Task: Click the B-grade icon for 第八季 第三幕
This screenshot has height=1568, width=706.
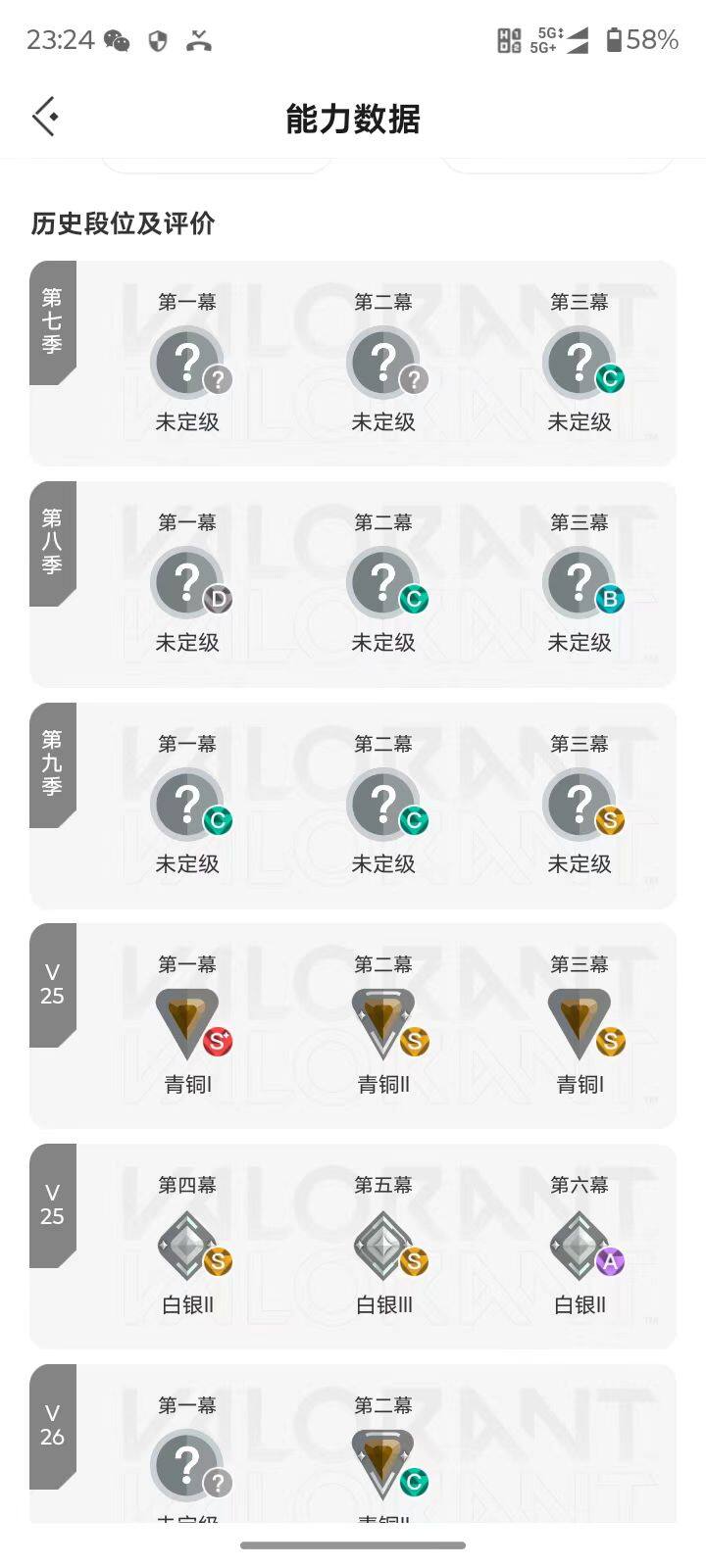Action: [x=610, y=599]
